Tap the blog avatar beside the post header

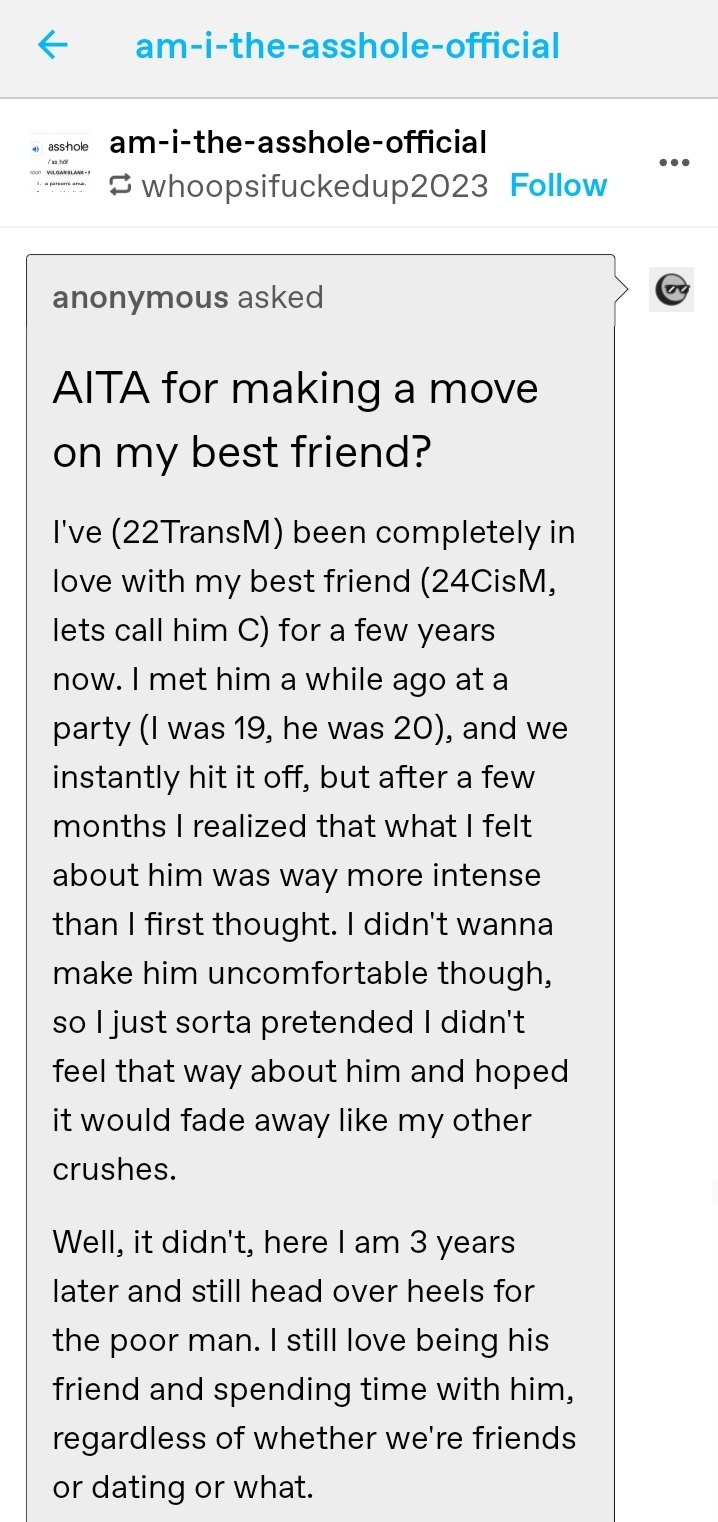coord(59,163)
